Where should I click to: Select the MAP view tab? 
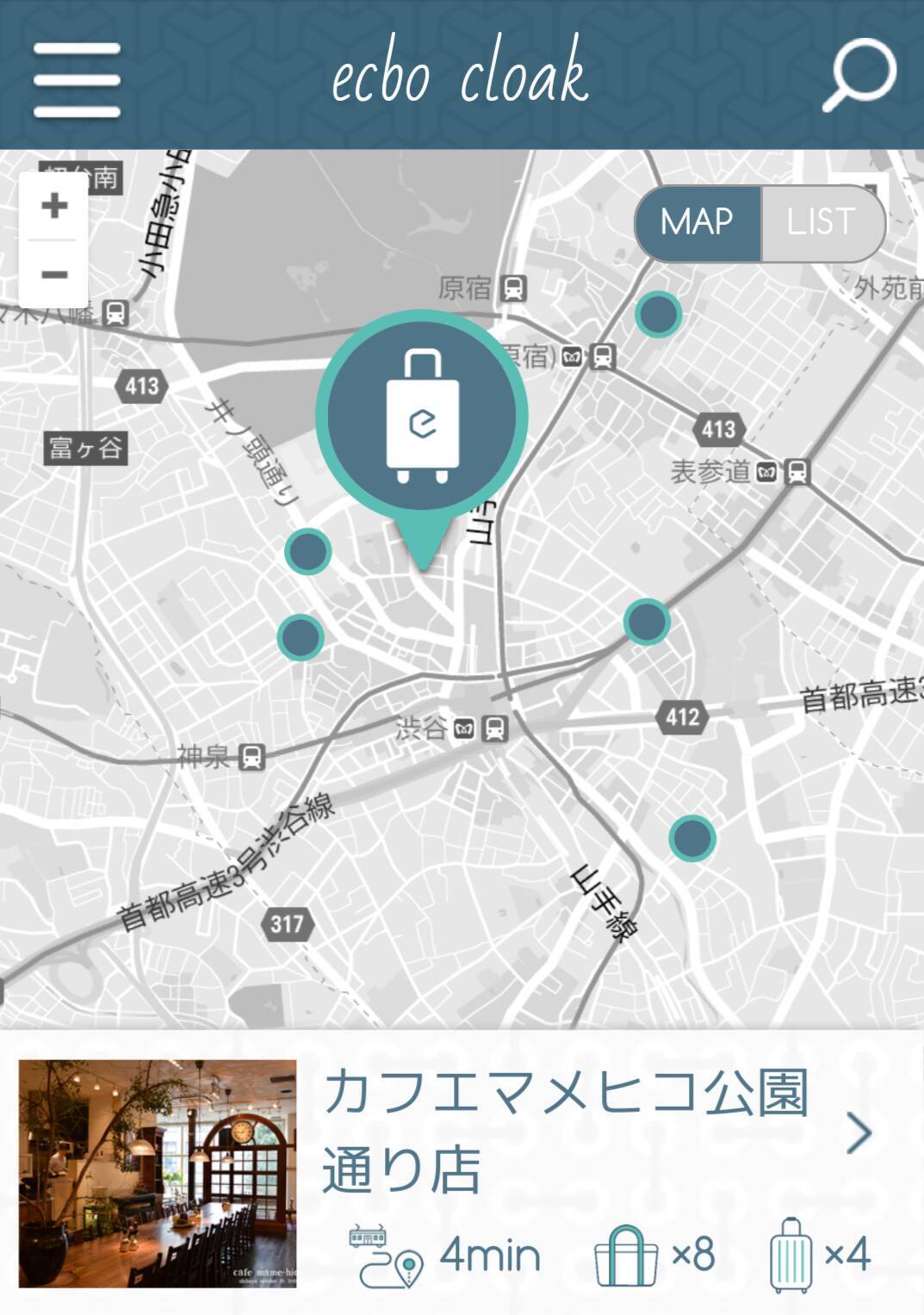698,222
